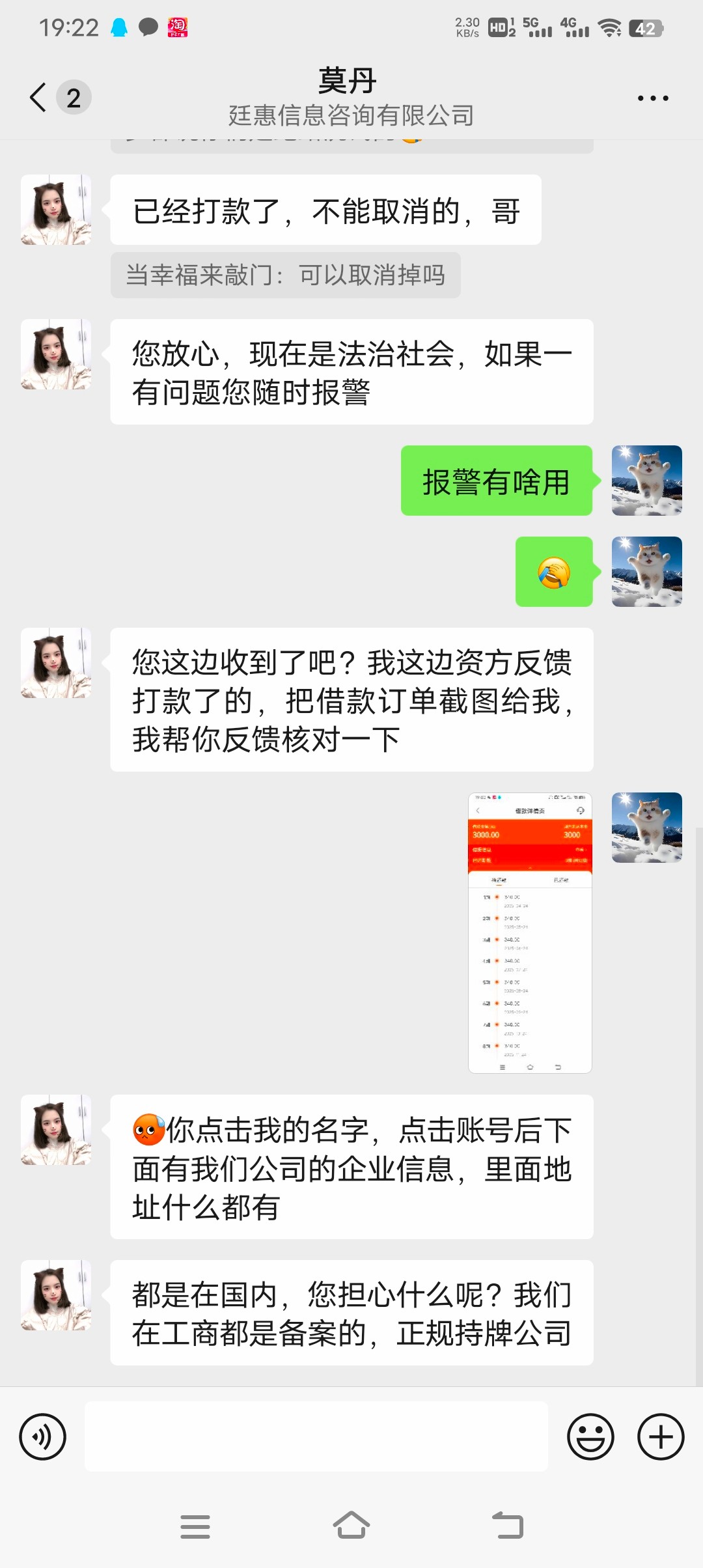703x1568 pixels.
Task: Focus the message text field
Action: (x=316, y=1436)
